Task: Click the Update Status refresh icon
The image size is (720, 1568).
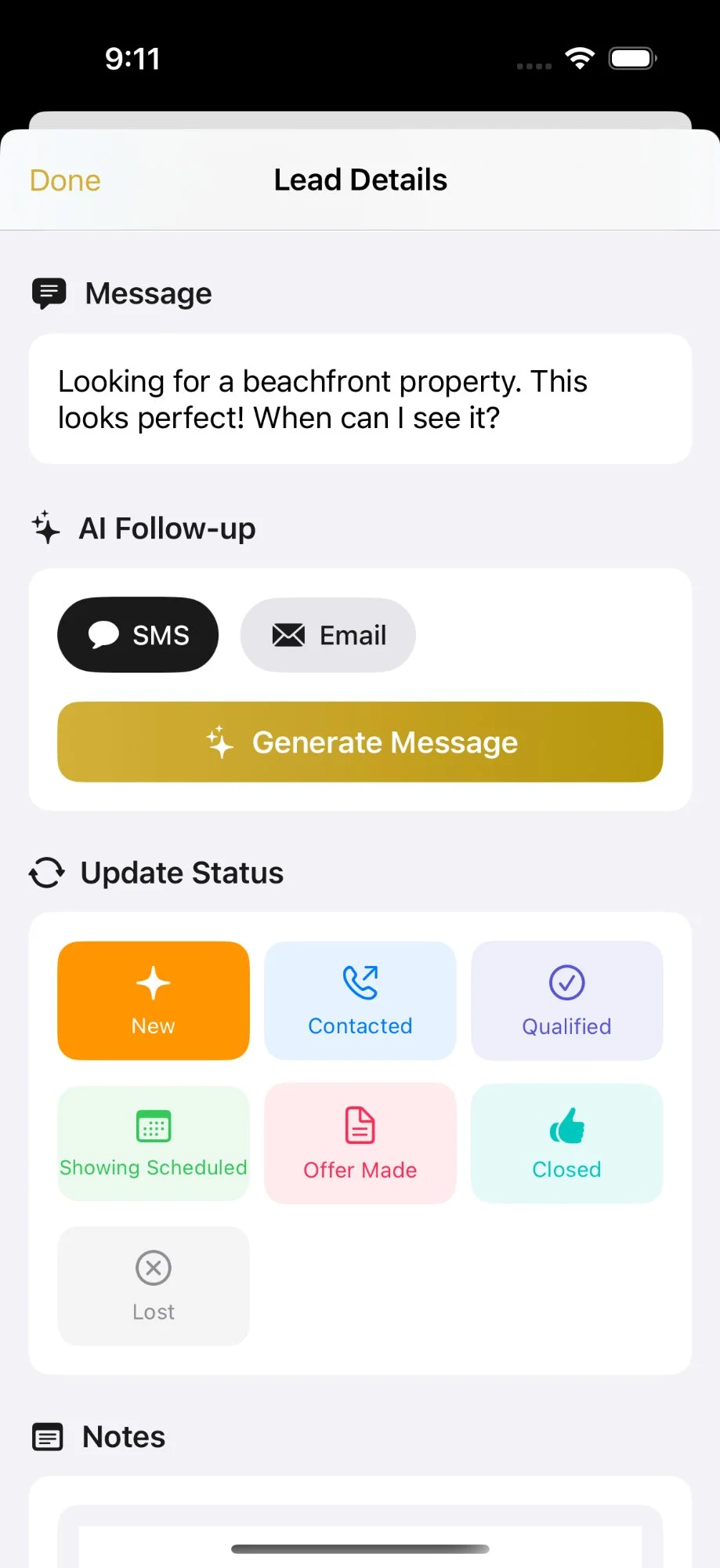Action: 46,873
